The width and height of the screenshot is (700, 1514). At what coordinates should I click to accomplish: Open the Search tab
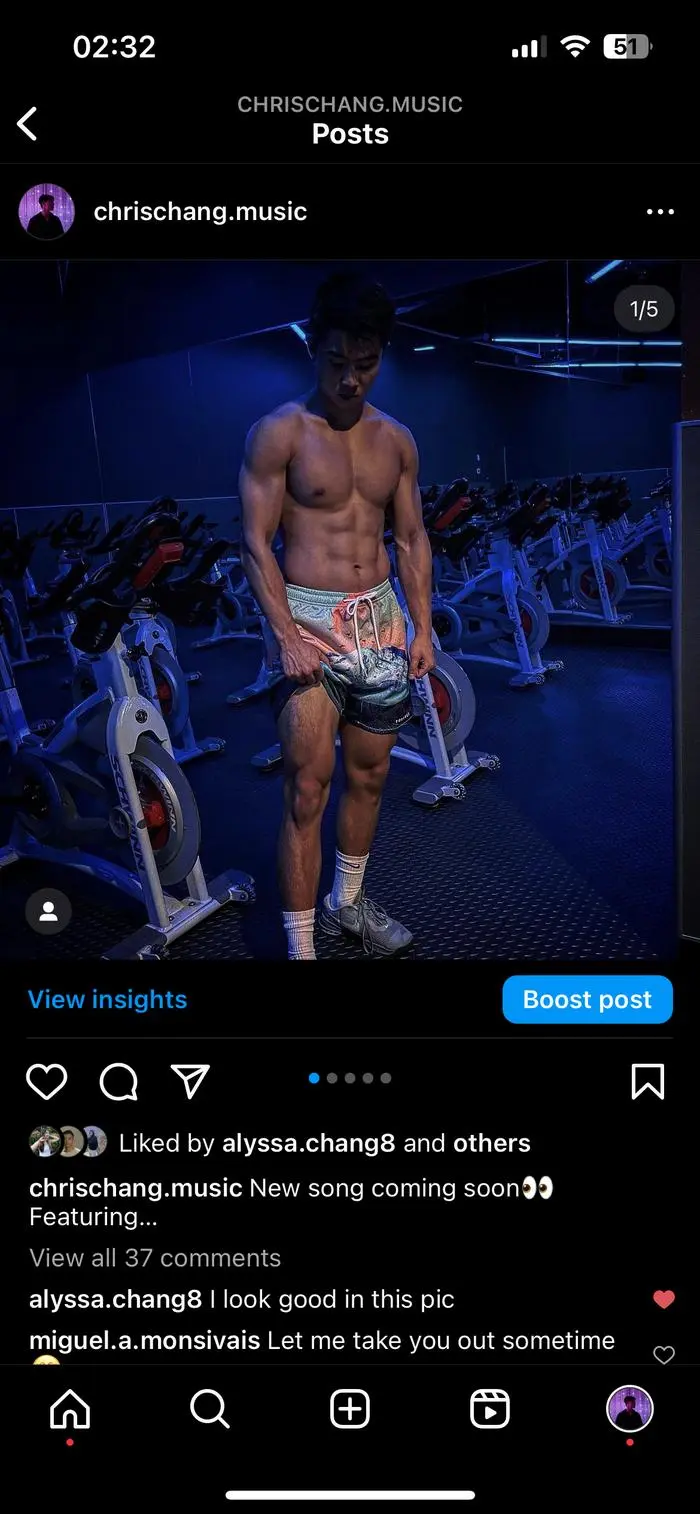[210, 1410]
